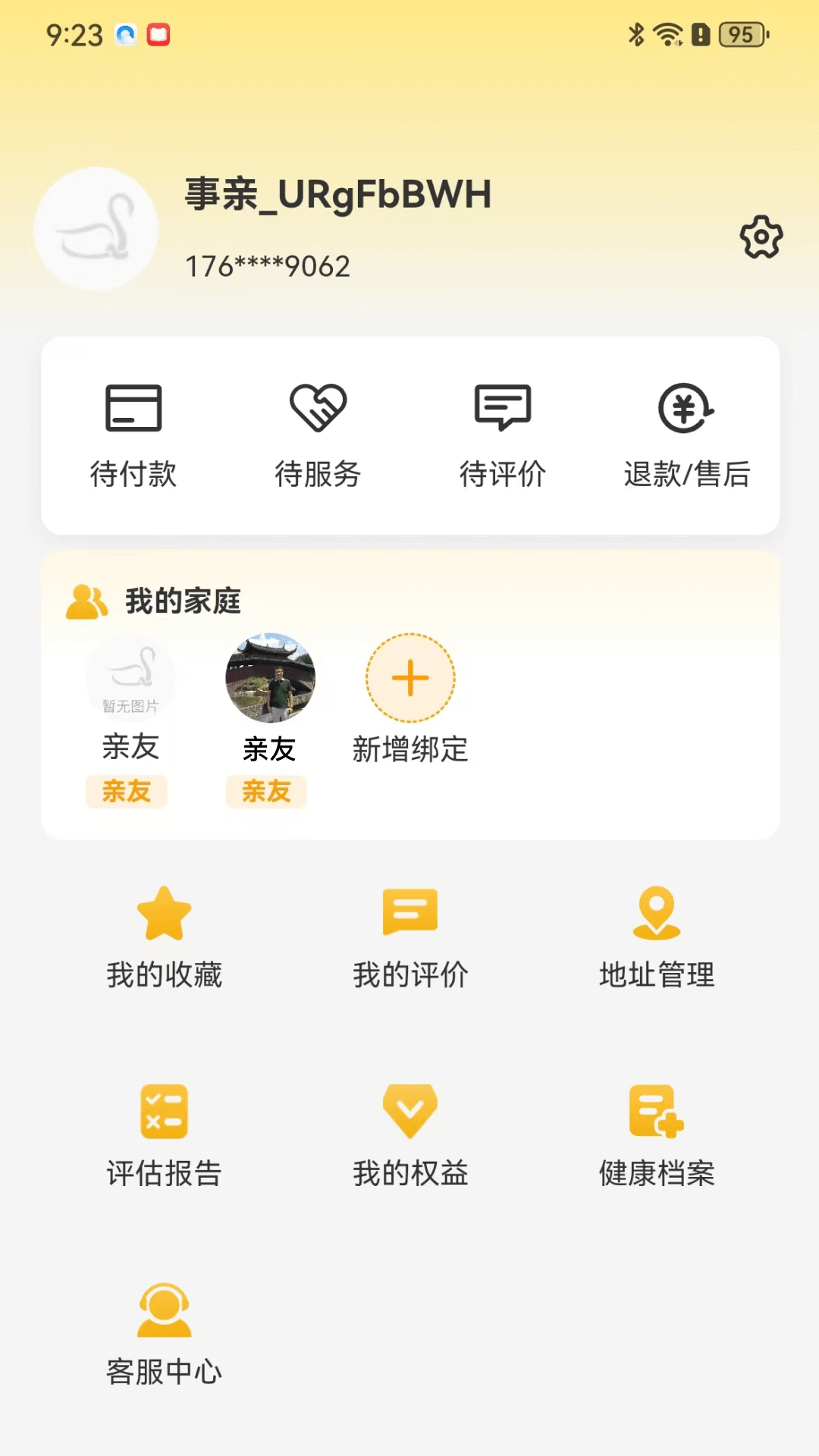This screenshot has height=1456, width=819.
Task: Open the second 亲友 with photo avatar
Action: (270, 679)
